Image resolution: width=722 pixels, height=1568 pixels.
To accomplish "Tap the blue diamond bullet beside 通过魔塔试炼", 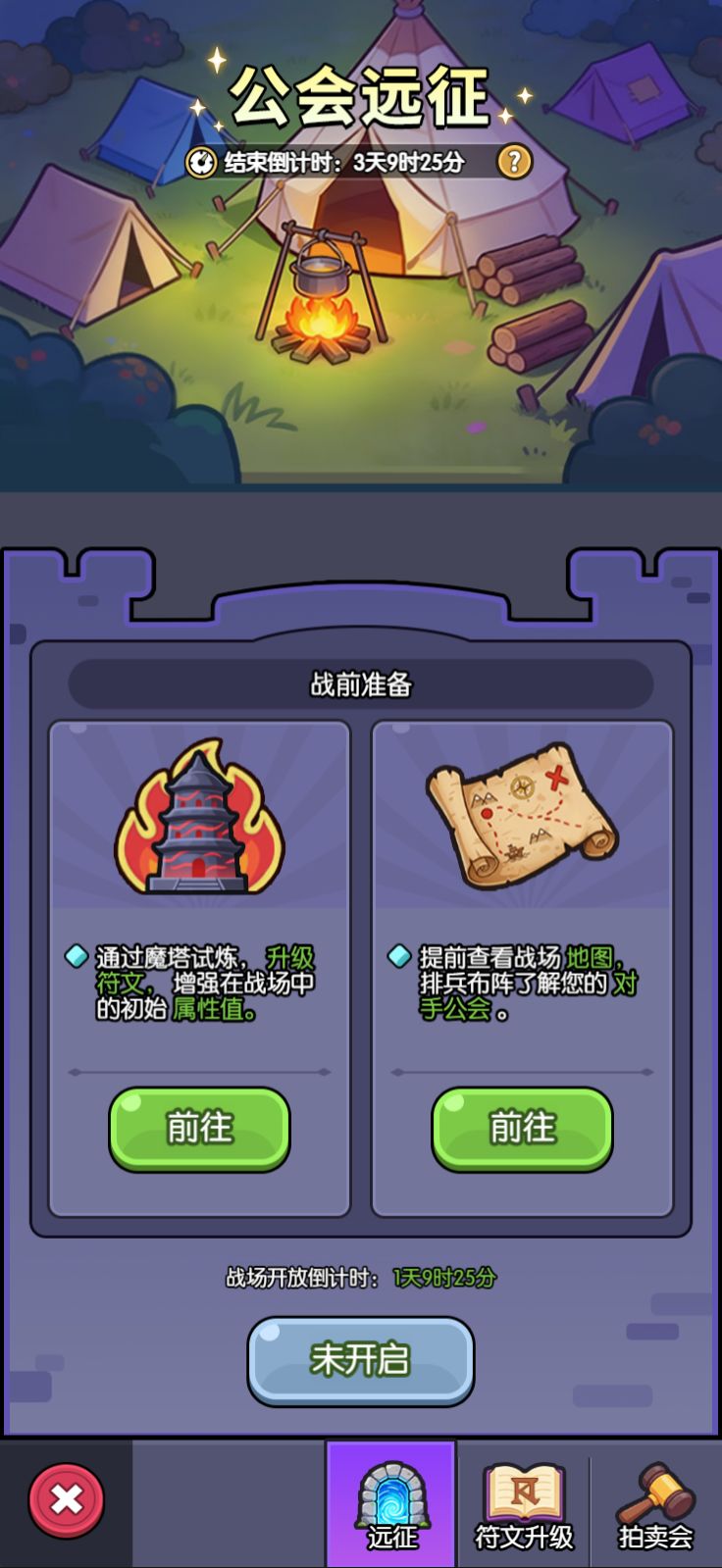I will click(x=75, y=954).
